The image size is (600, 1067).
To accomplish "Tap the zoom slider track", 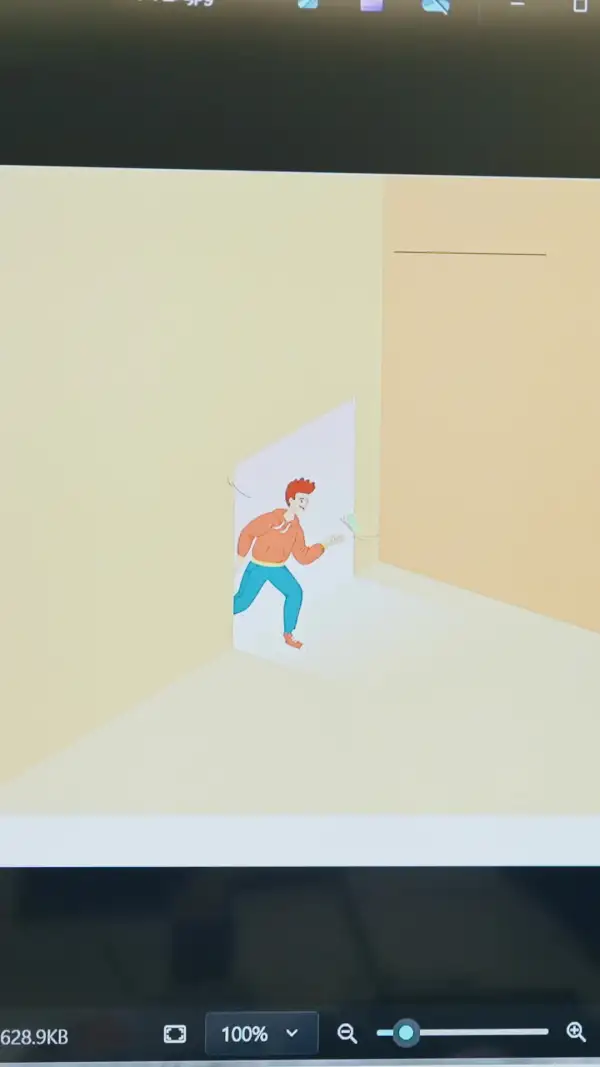I will click(463, 1033).
